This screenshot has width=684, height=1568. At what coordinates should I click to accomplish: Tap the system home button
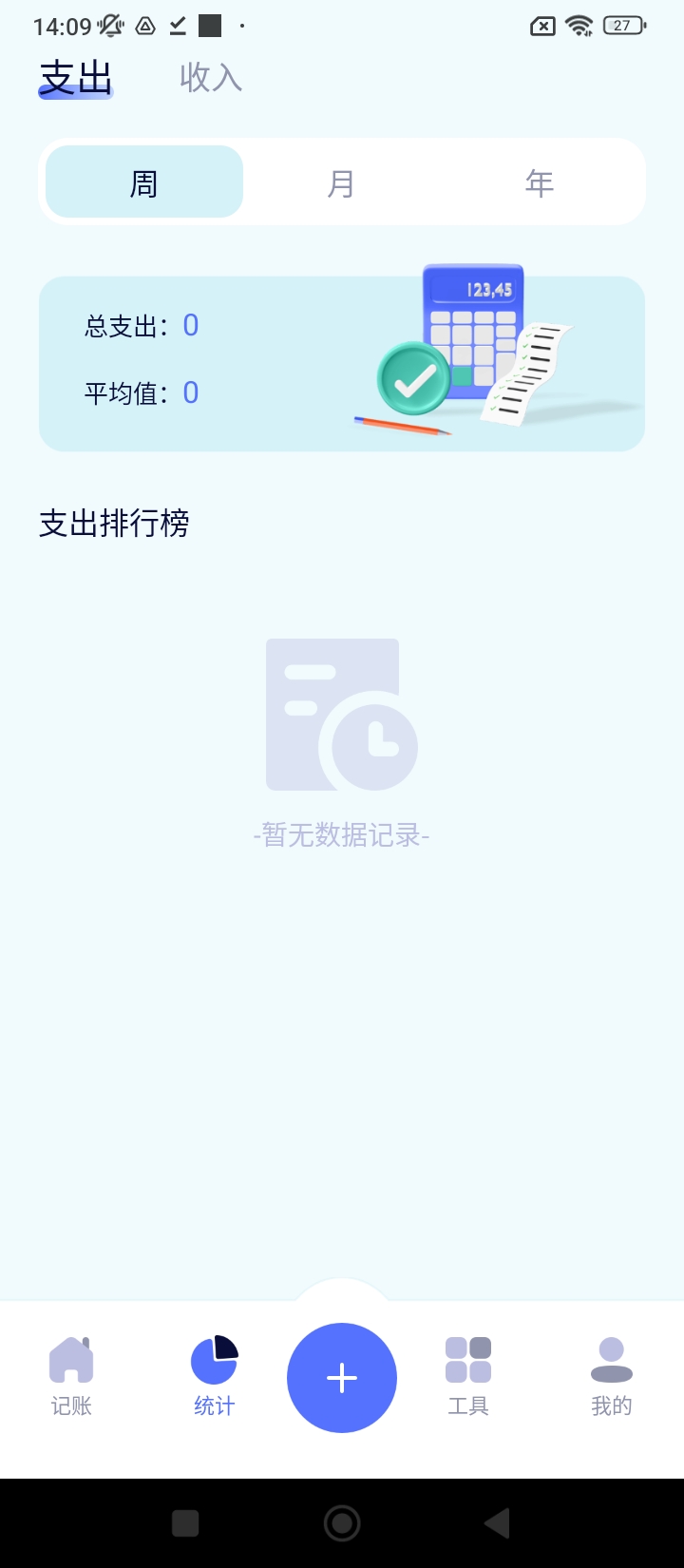pyautogui.click(x=342, y=1523)
